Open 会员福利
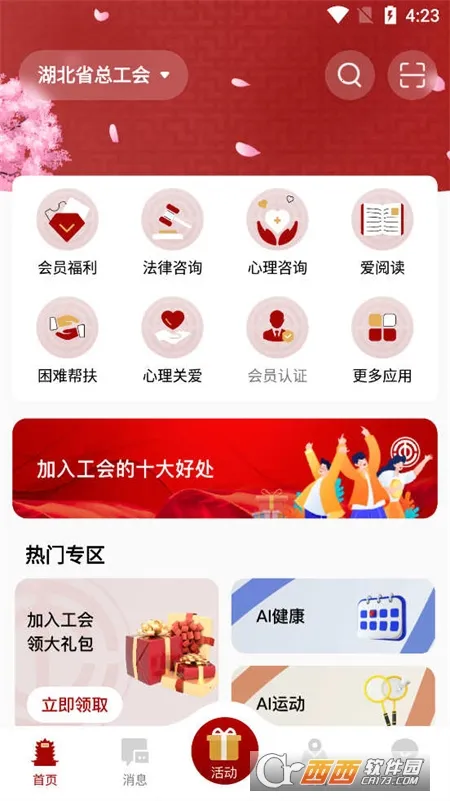The height and width of the screenshot is (801, 450). click(67, 233)
